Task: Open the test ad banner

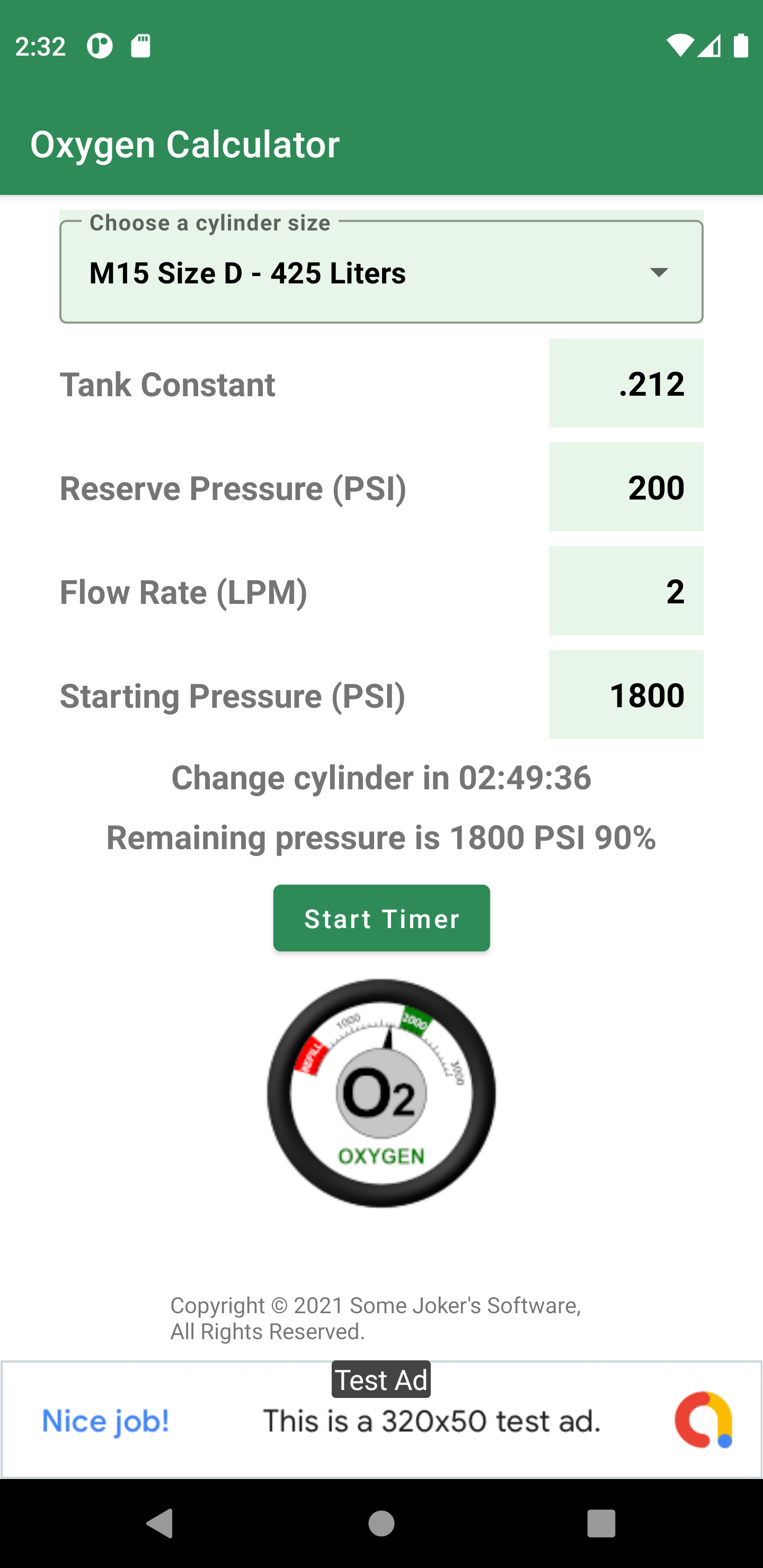Action: coord(381,1421)
